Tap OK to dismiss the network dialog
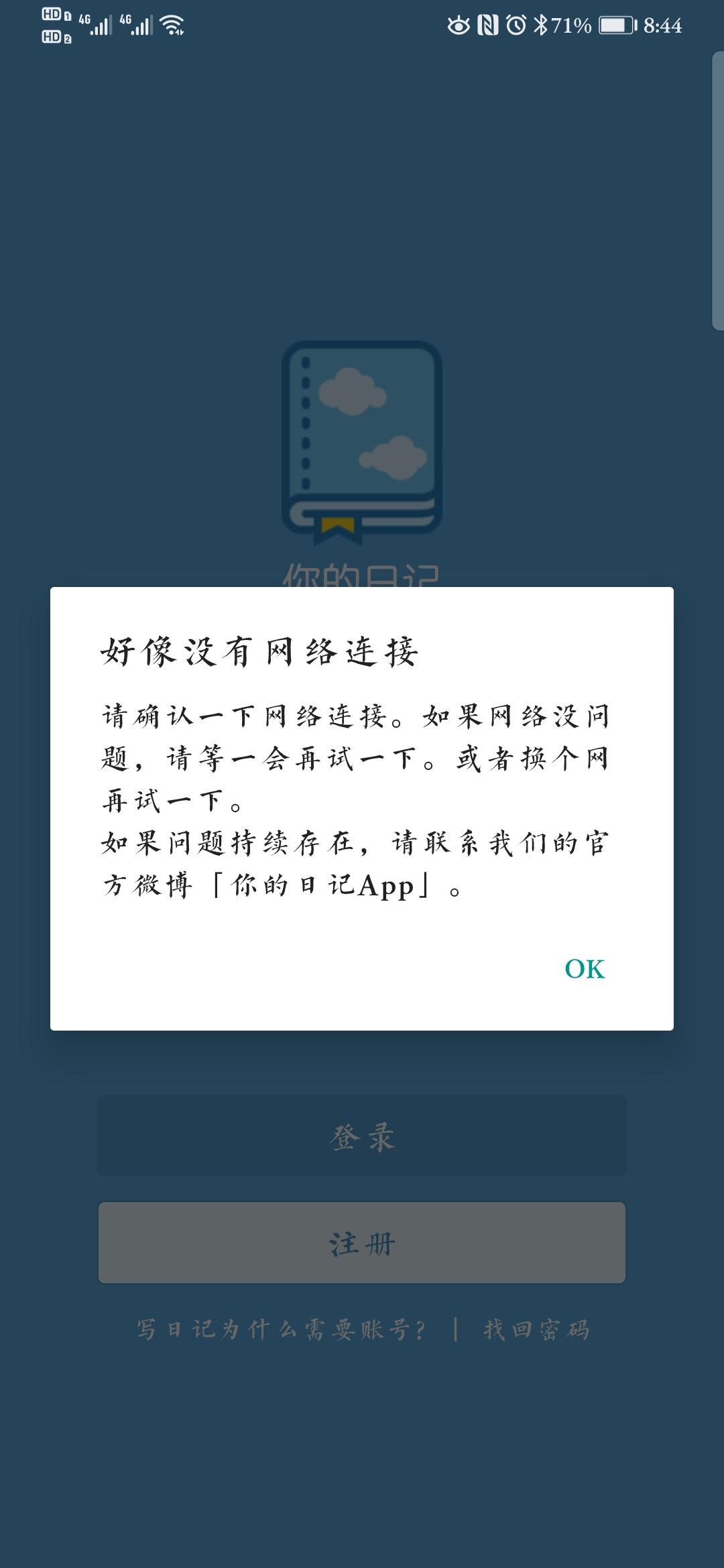Viewport: 724px width, 1568px height. point(585,967)
